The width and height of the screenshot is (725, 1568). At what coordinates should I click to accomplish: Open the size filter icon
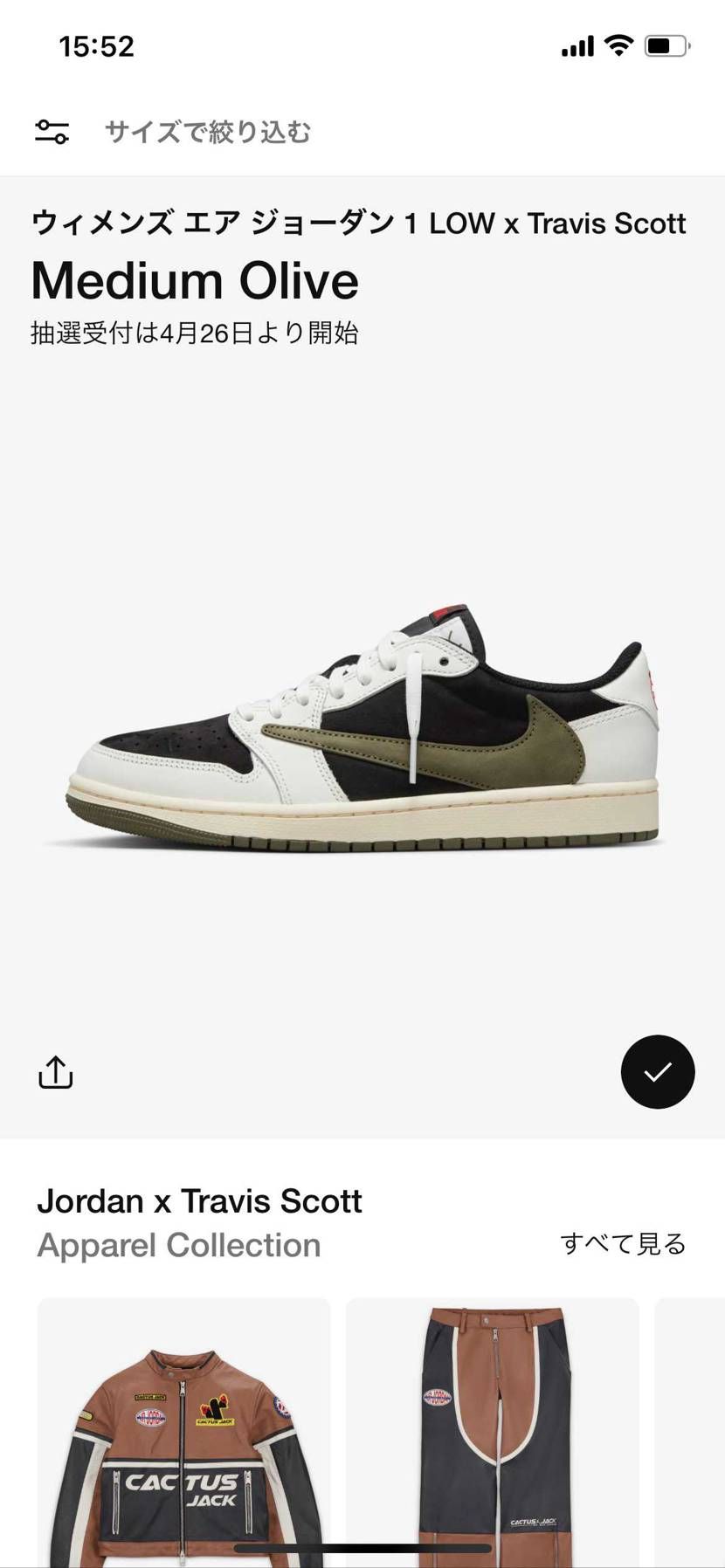point(52,132)
